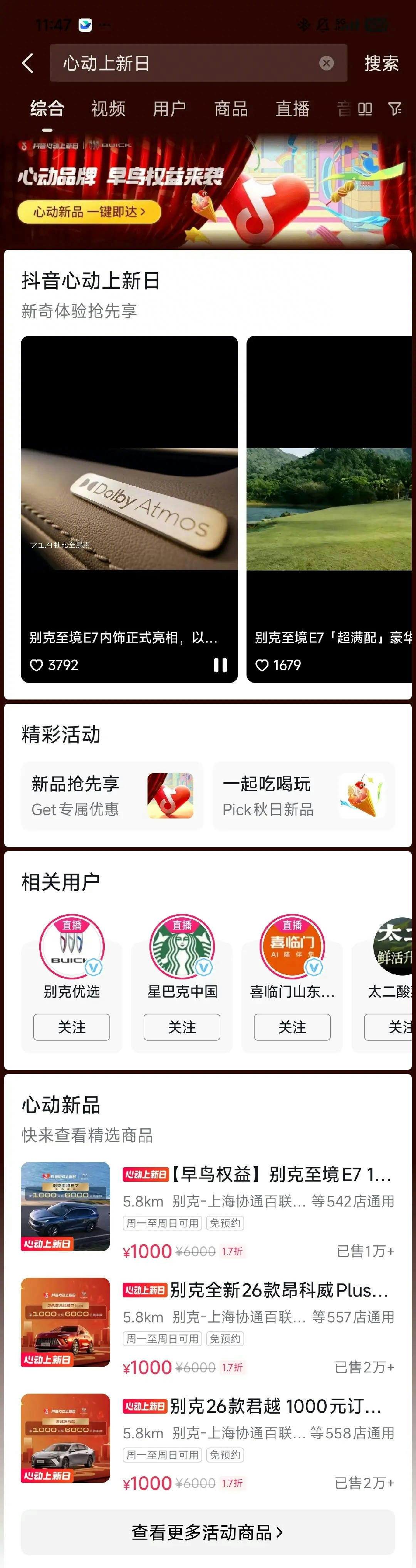This screenshot has width=416, height=1568.
Task: Open the search filter icon
Action: [x=395, y=109]
